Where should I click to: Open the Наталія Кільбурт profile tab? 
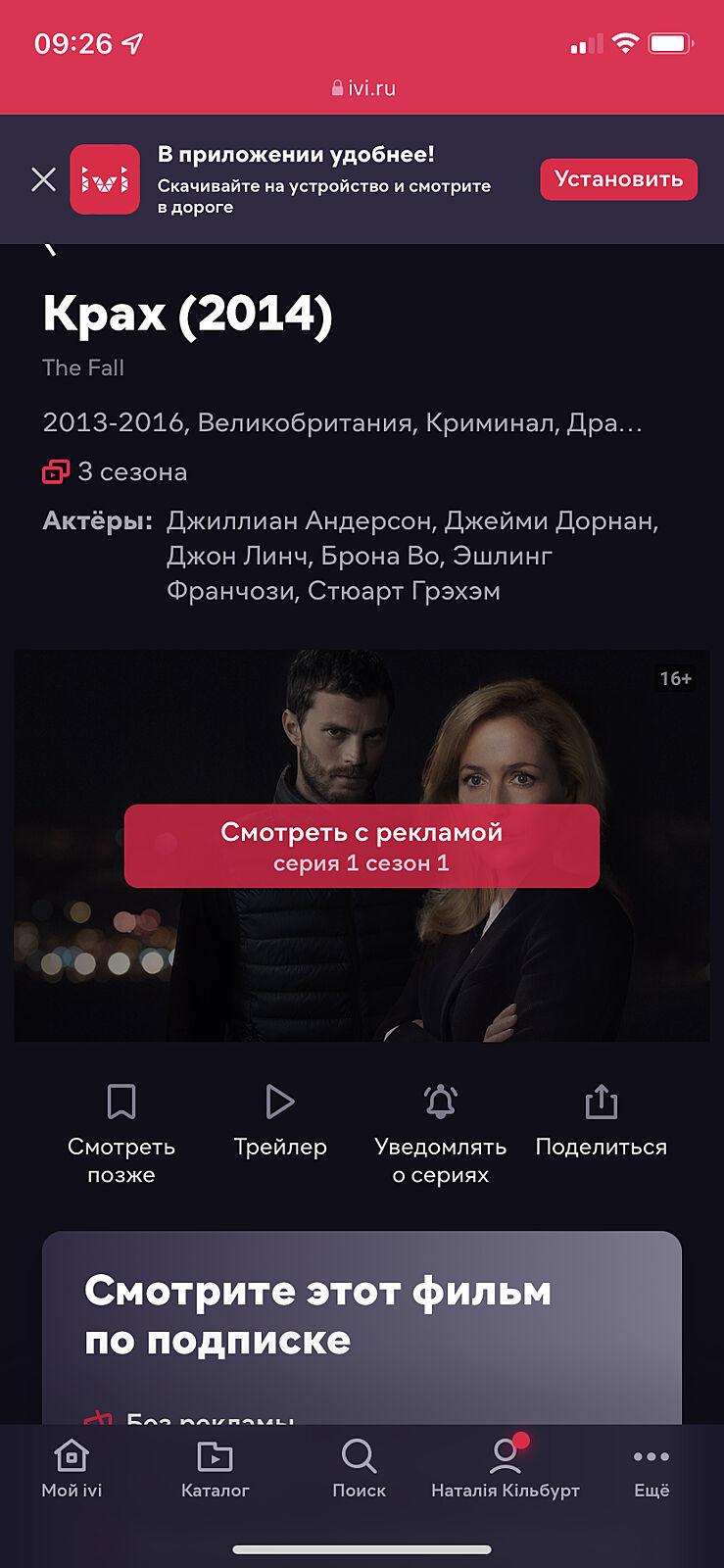[505, 1469]
